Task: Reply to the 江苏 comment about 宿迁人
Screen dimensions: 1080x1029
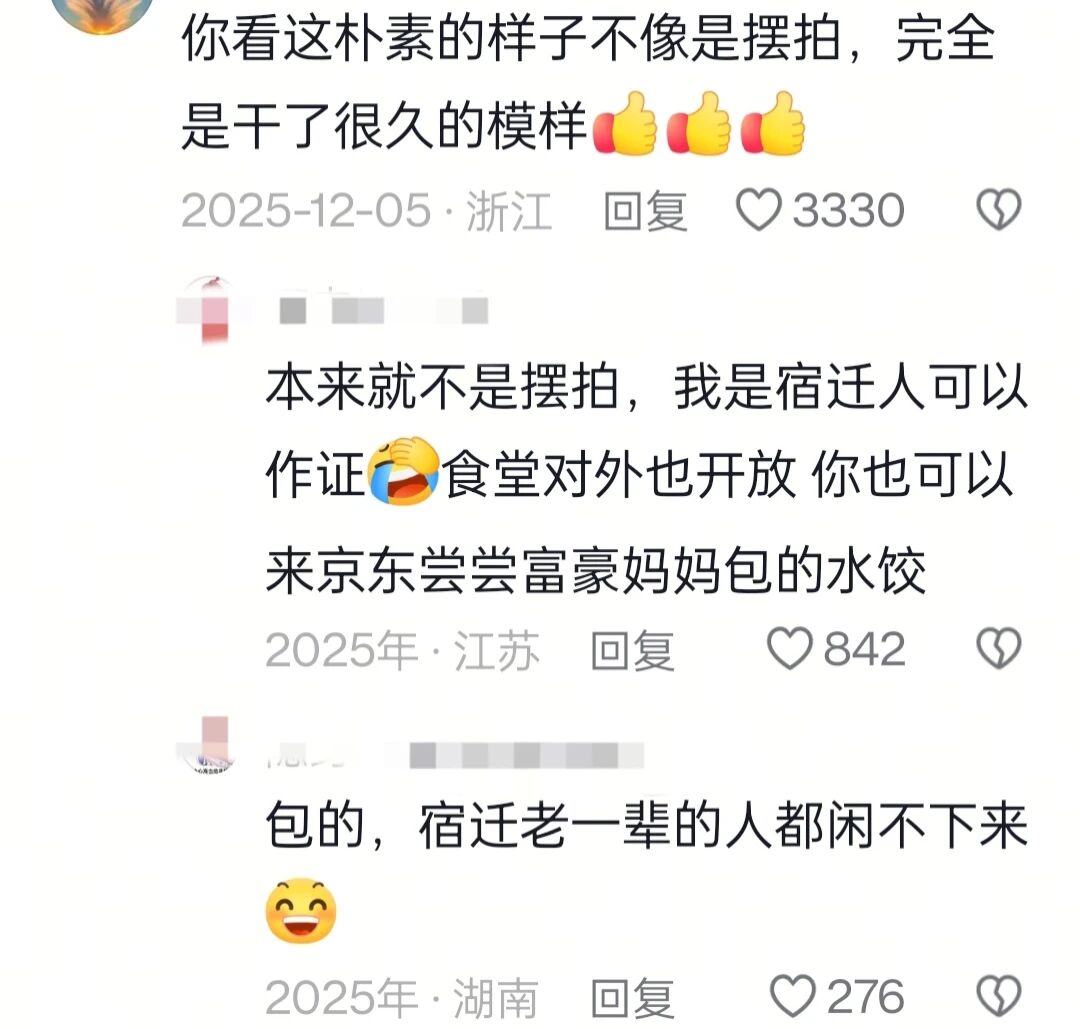Action: (x=632, y=651)
